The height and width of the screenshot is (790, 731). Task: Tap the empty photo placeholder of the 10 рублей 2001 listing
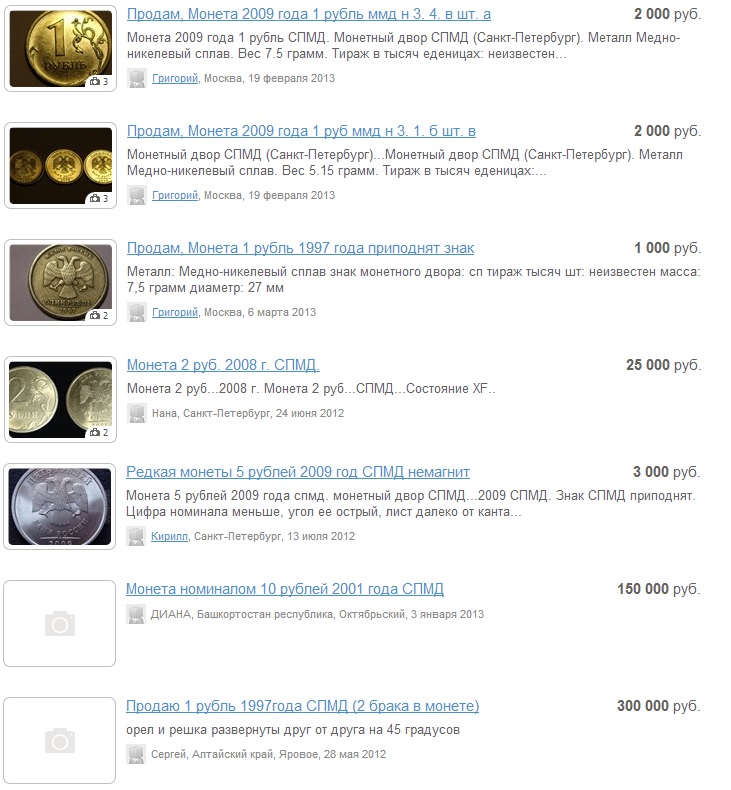click(60, 624)
